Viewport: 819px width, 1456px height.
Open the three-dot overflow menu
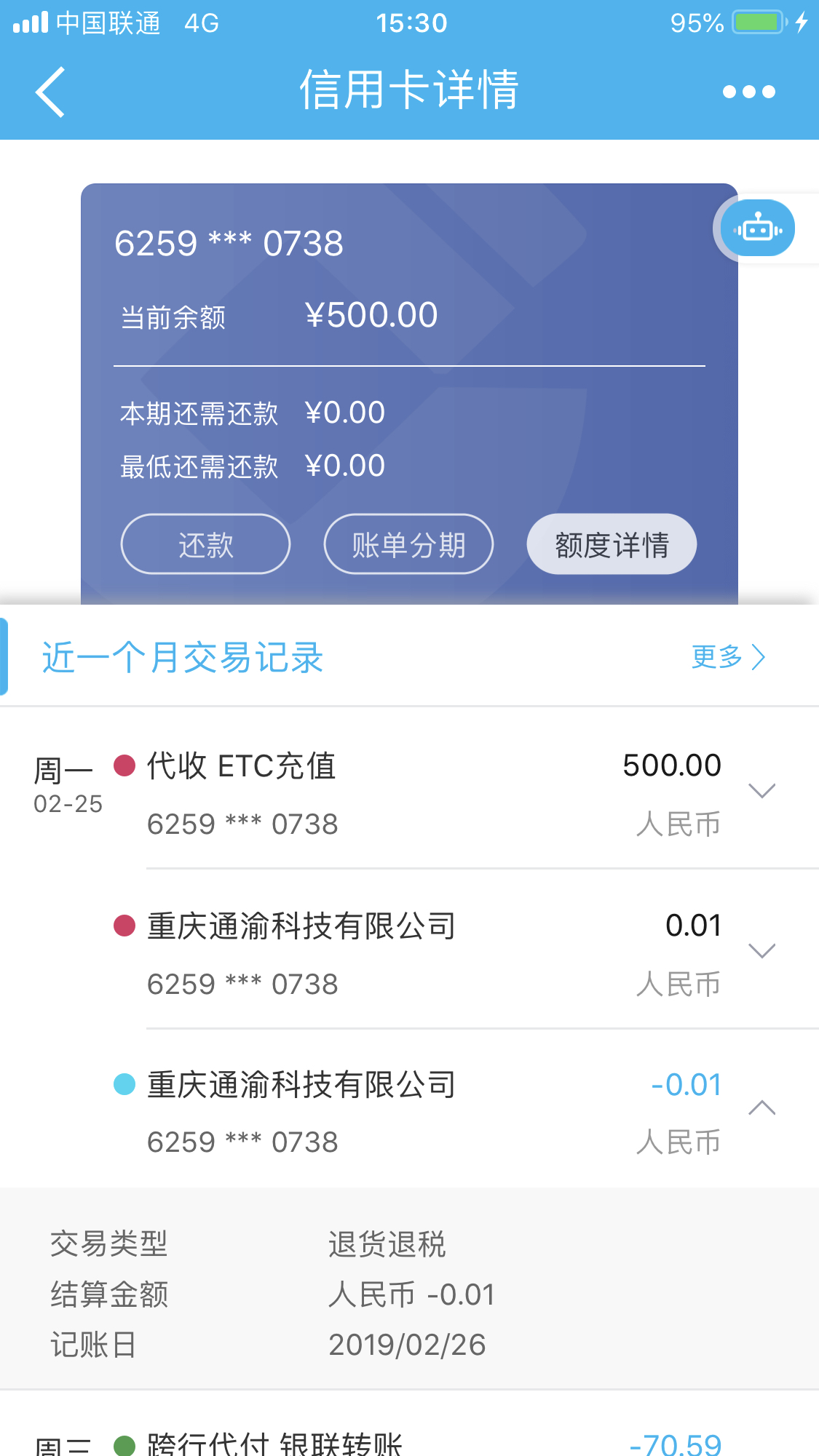click(748, 92)
